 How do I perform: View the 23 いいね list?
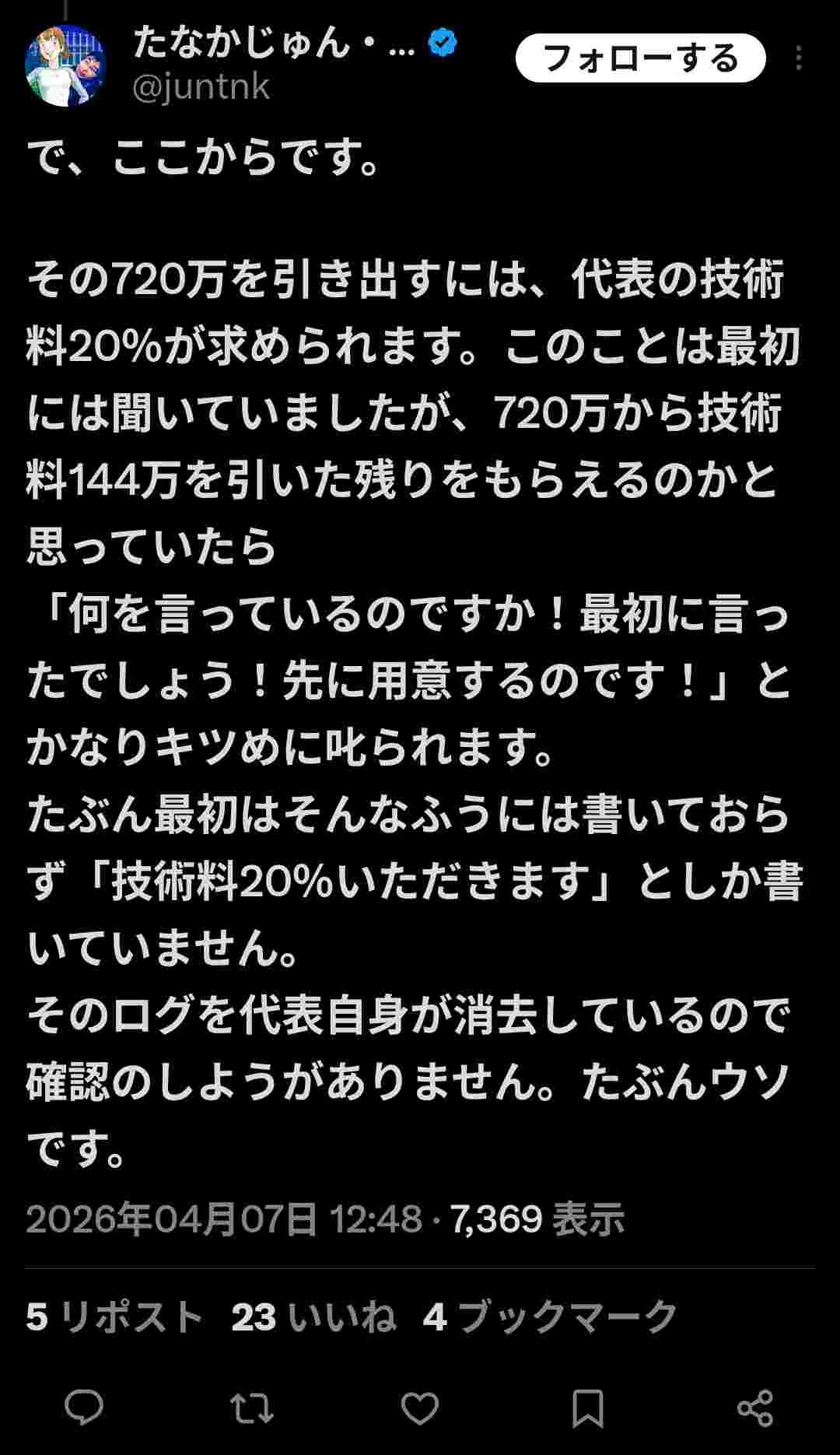(313, 1317)
